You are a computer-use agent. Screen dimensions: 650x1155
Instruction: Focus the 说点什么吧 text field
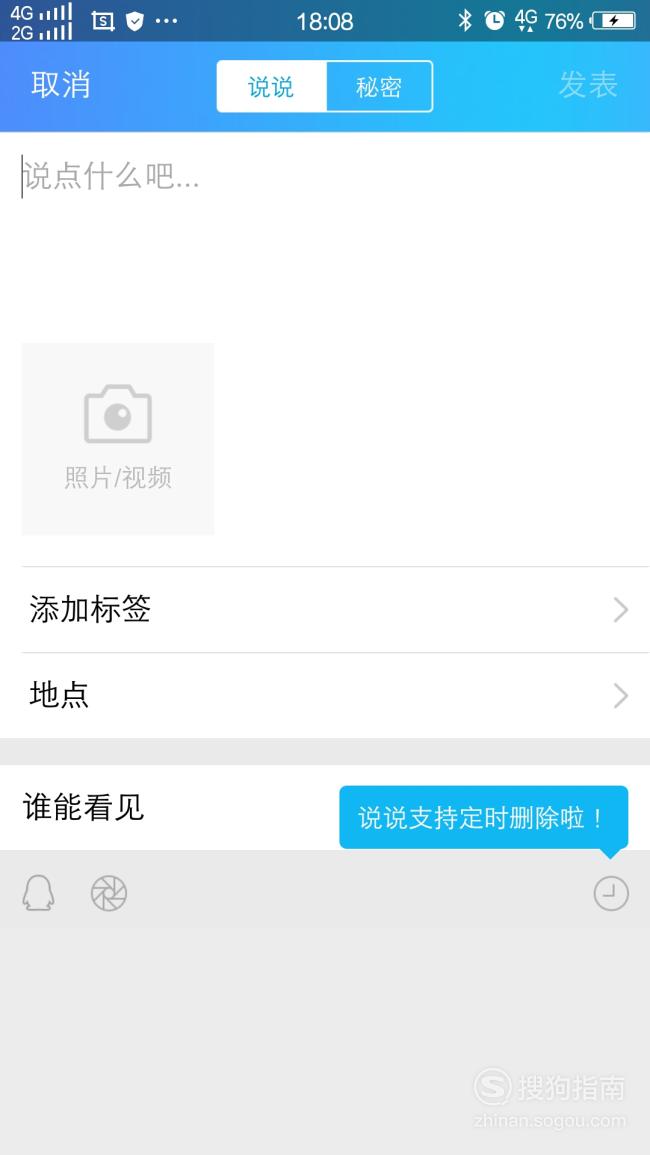[x=325, y=236]
